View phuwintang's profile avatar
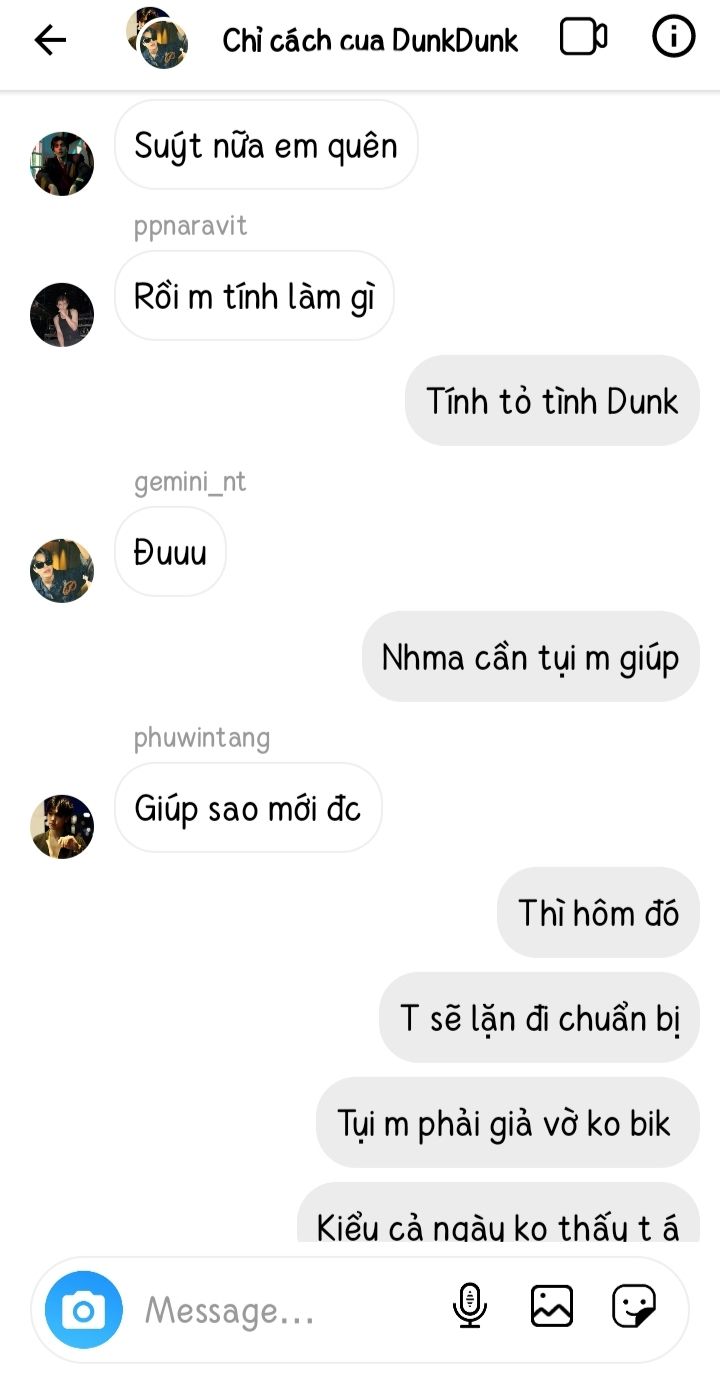 click(62, 826)
